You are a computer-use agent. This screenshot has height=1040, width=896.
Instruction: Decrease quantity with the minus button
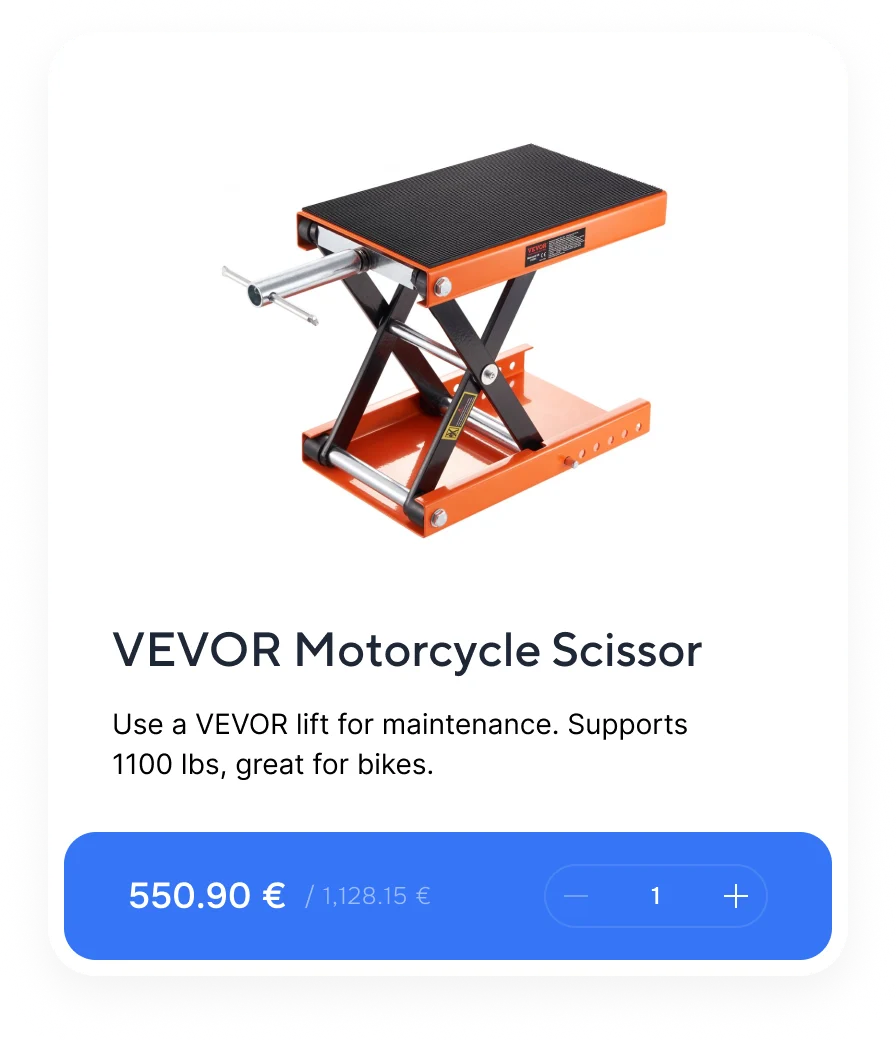(x=576, y=896)
